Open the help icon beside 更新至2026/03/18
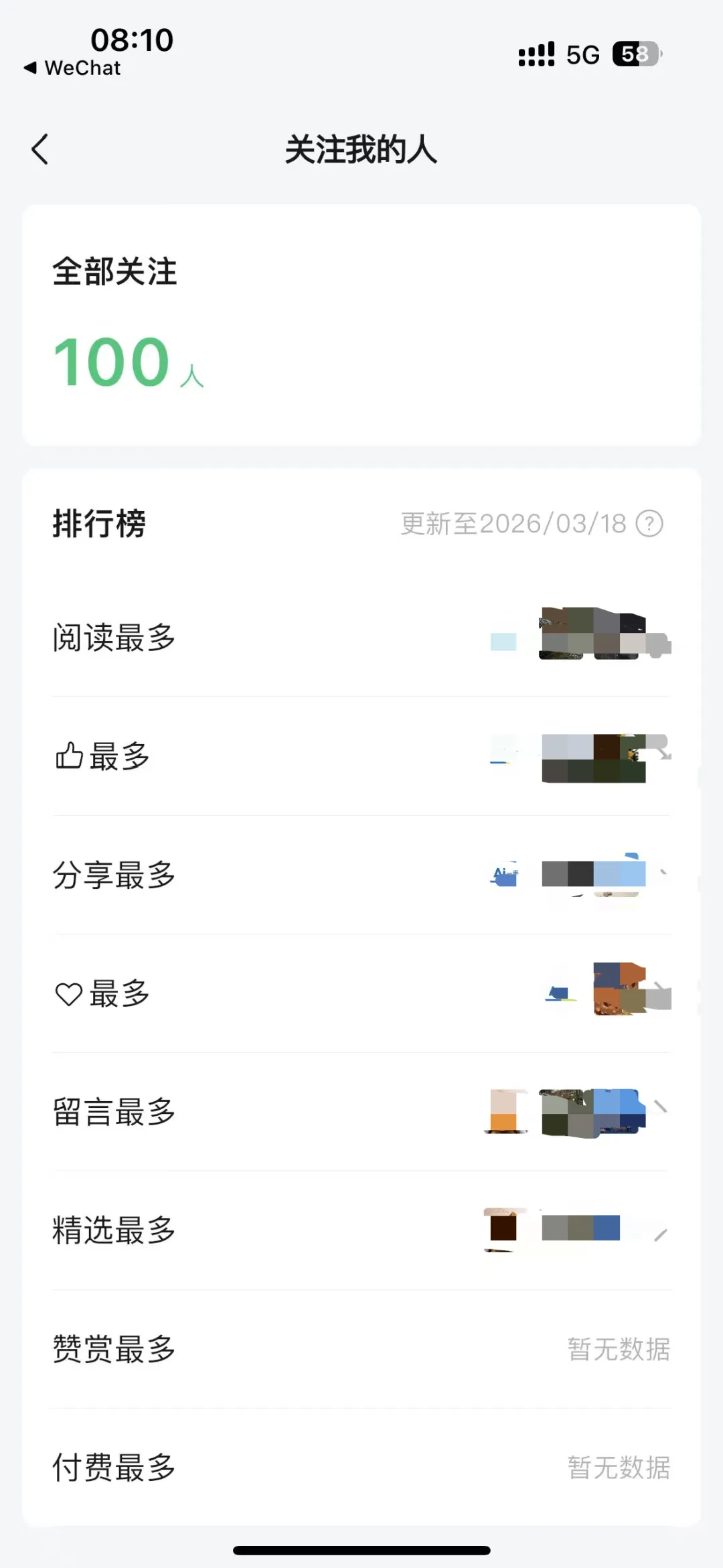The width and height of the screenshot is (723, 1568). 649,524
